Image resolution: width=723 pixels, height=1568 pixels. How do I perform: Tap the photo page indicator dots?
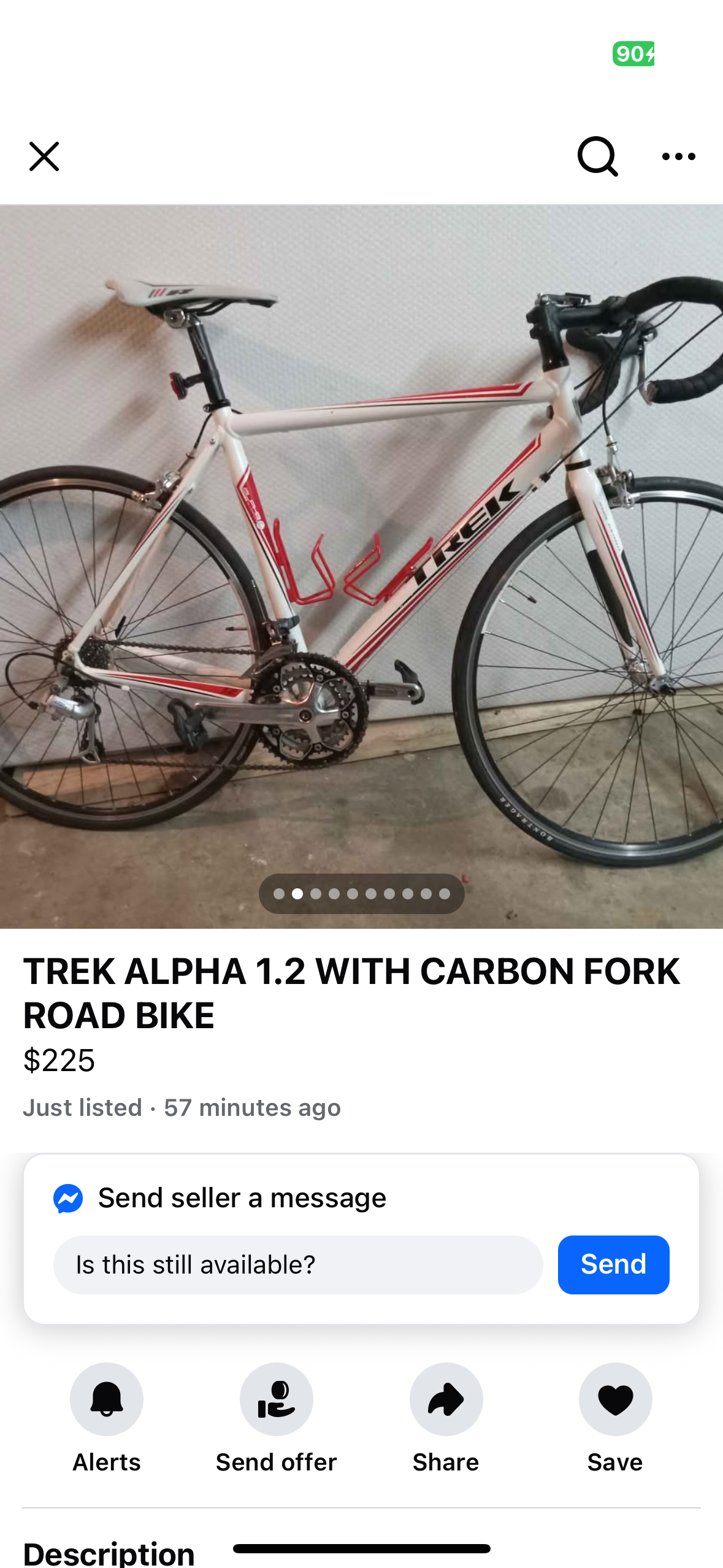coord(361,894)
